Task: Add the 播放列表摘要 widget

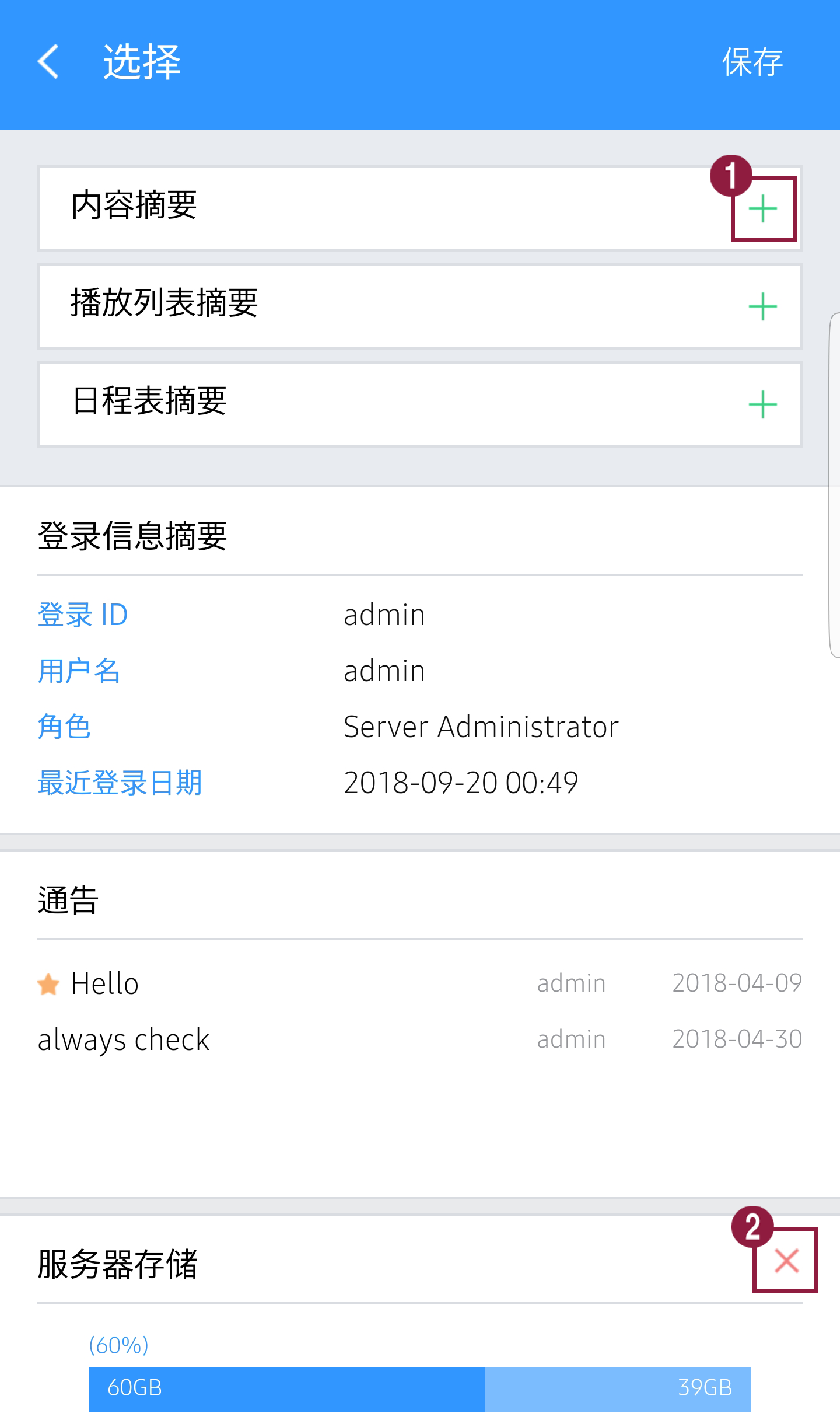Action: [x=762, y=307]
